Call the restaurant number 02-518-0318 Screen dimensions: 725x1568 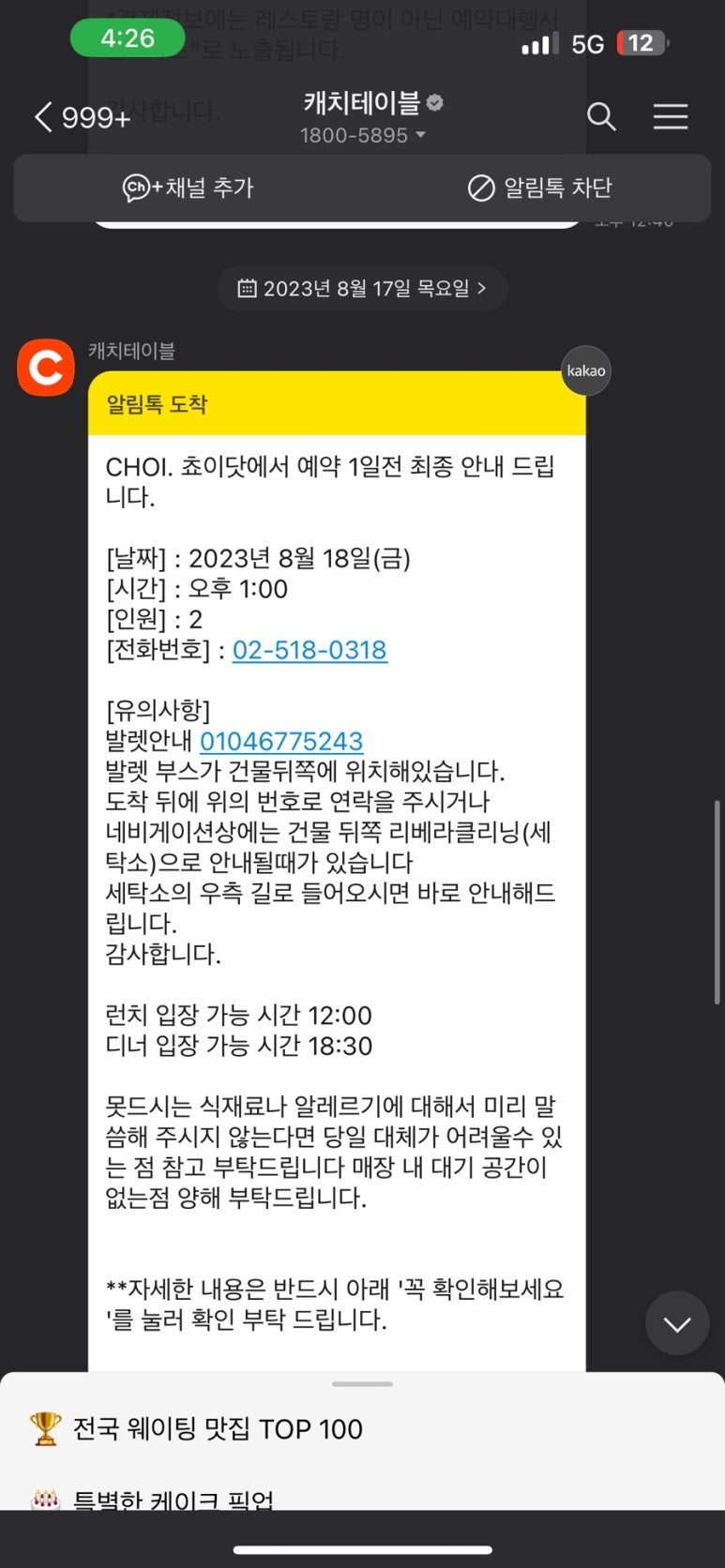[x=310, y=650]
